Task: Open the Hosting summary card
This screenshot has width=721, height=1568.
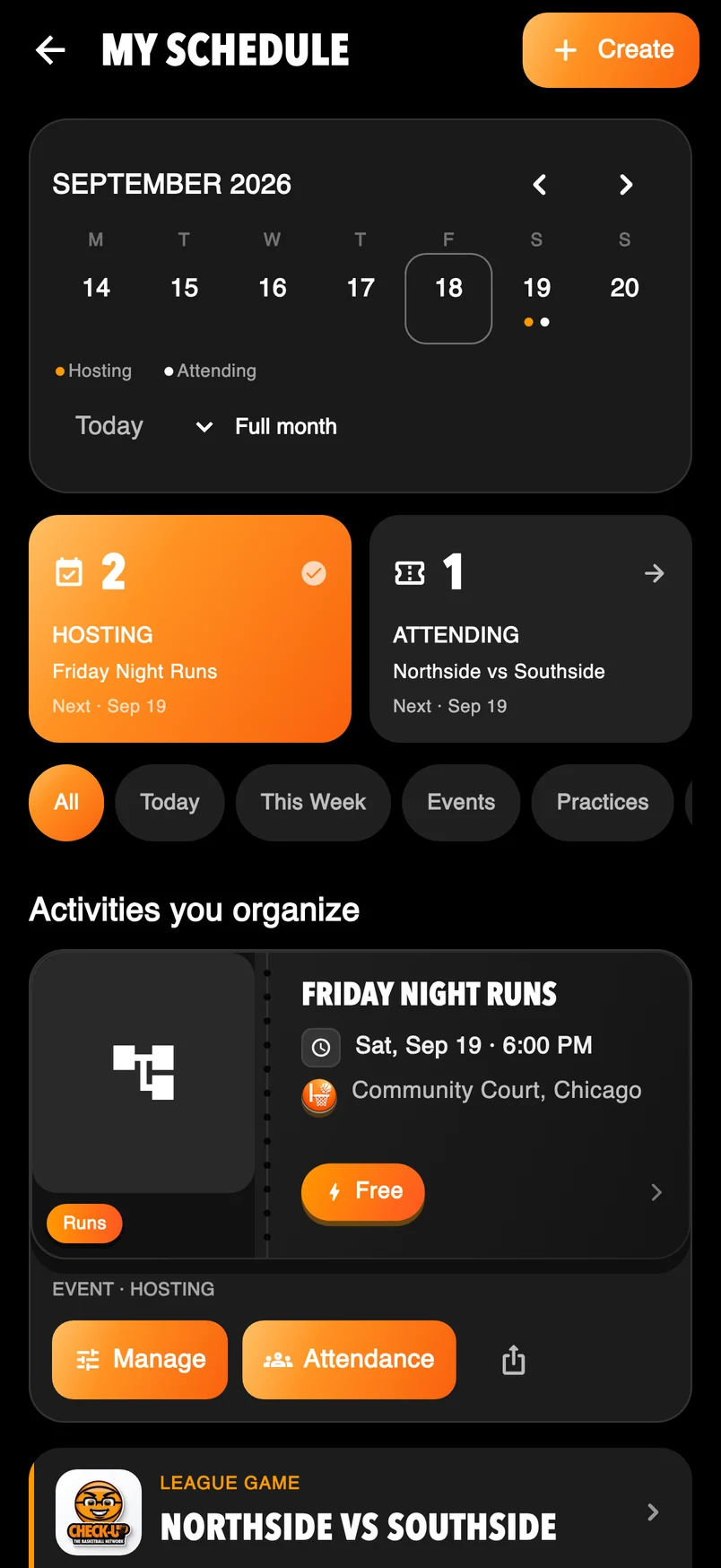Action: click(190, 629)
